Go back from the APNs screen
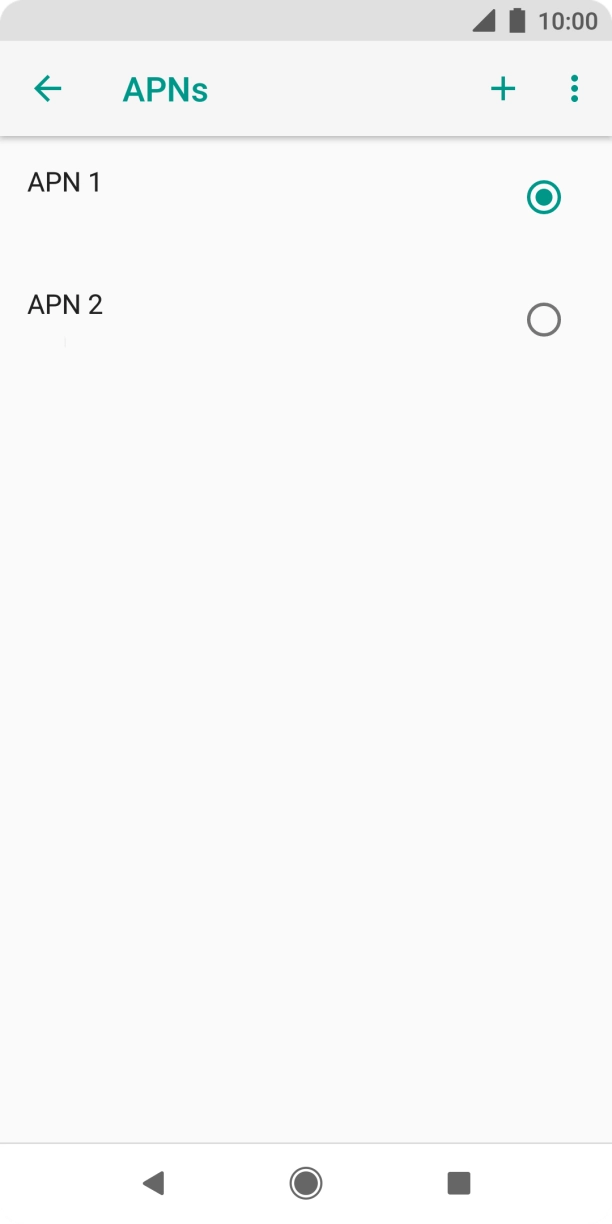 [47, 89]
